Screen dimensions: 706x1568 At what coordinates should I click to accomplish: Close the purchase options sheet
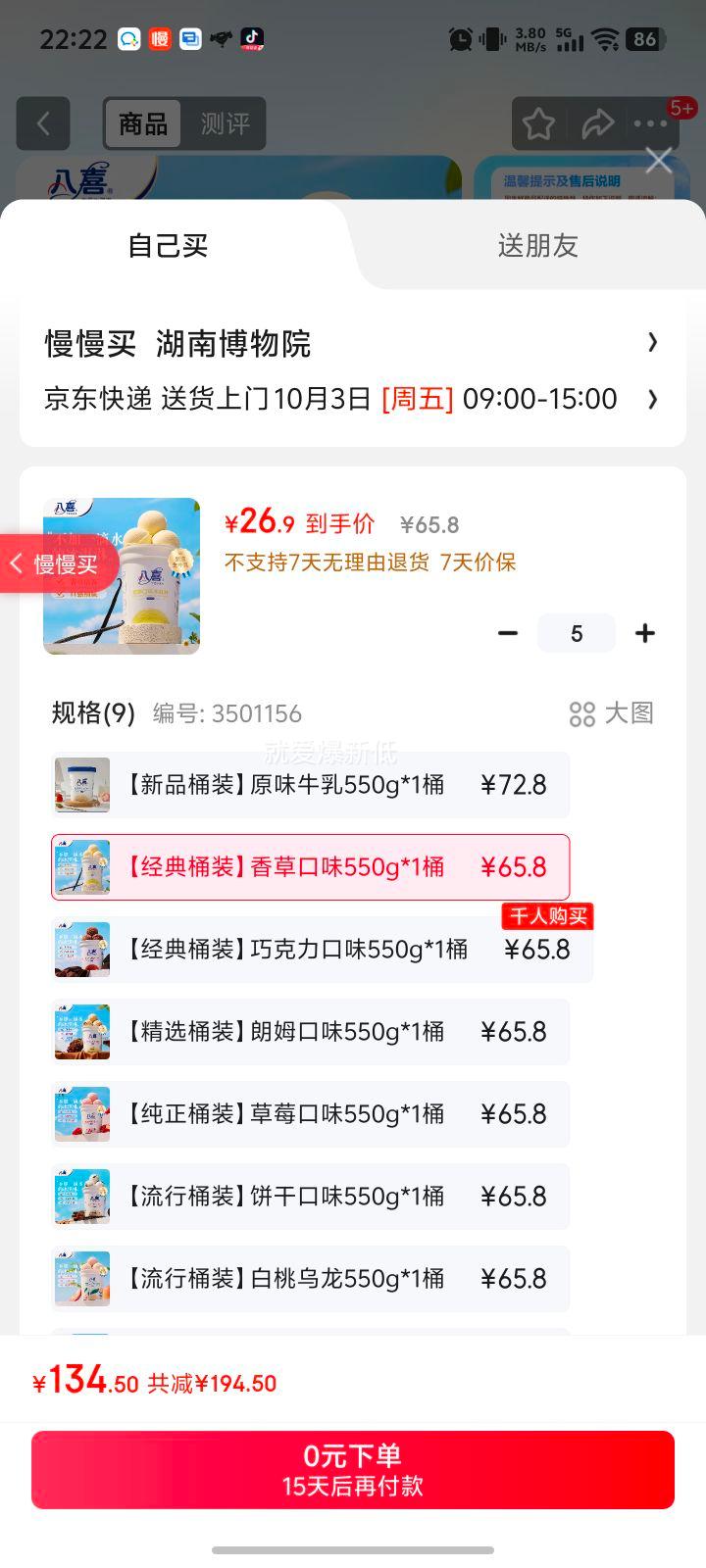(658, 160)
